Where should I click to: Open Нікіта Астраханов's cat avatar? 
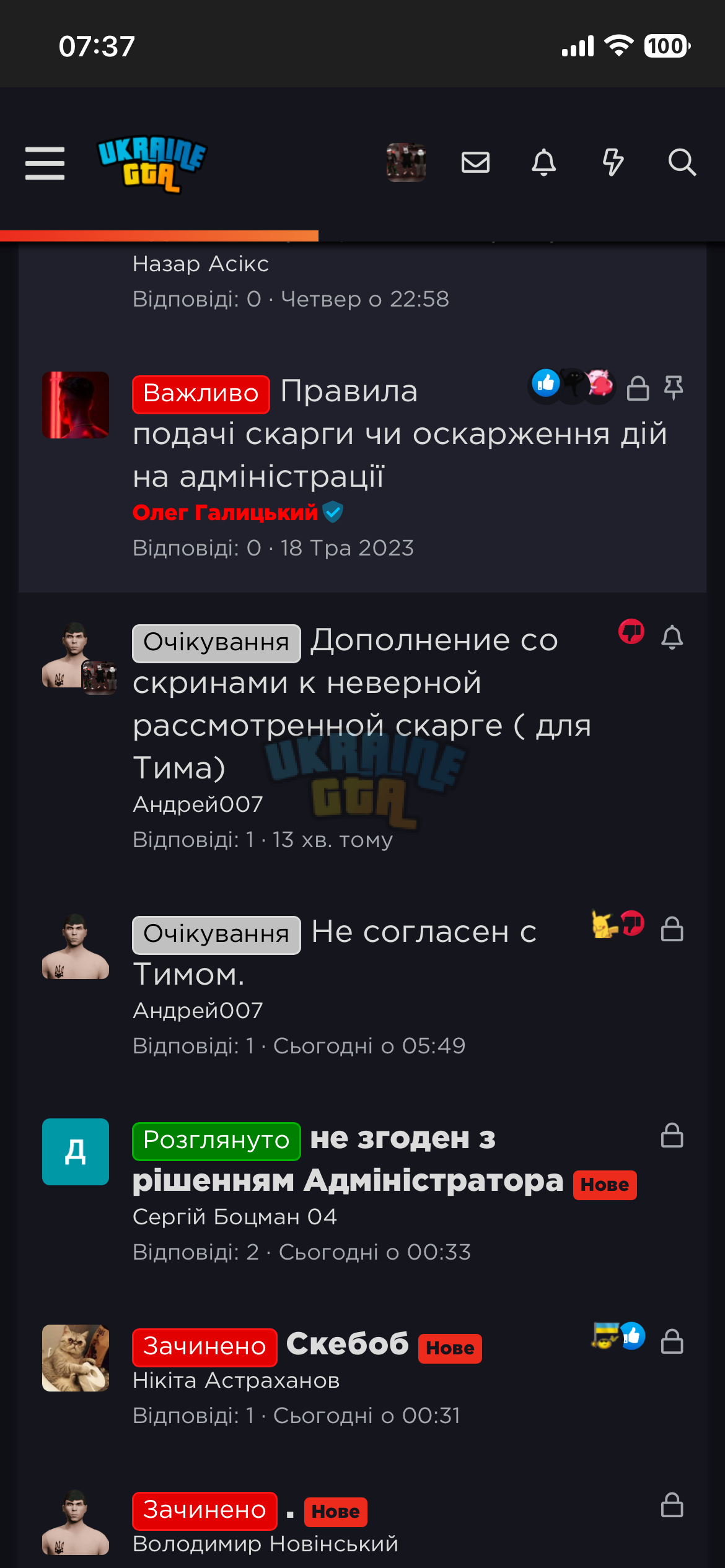coord(76,1358)
